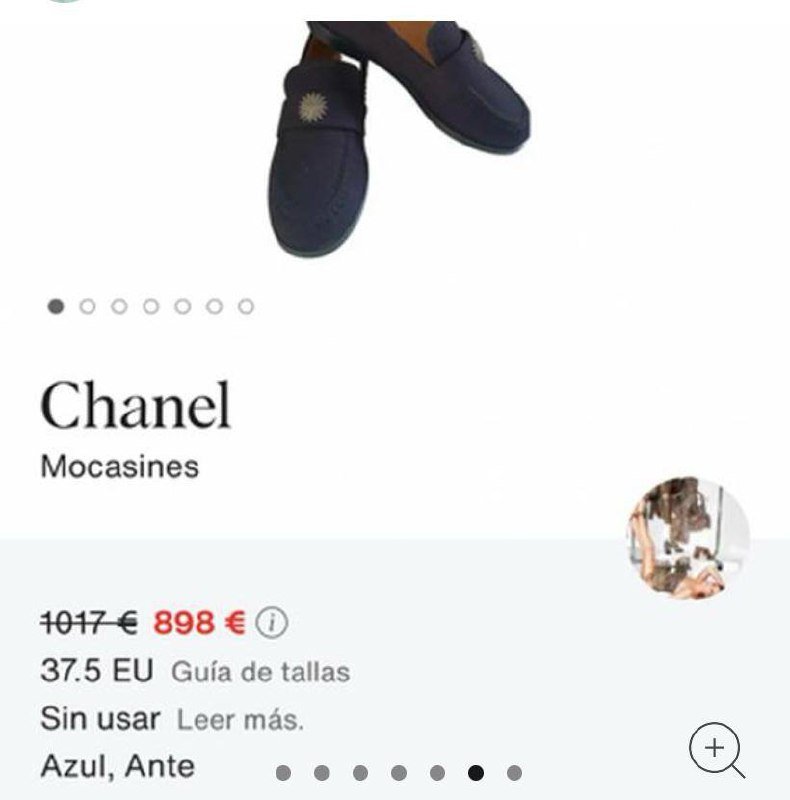Image resolution: width=790 pixels, height=800 pixels.
Task: Tap the zoom magnifier icon
Action: (716, 750)
